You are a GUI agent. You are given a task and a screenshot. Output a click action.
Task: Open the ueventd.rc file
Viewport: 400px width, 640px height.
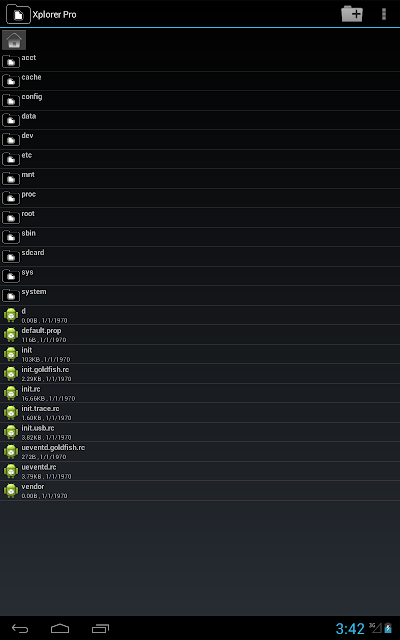pyautogui.click(x=200, y=471)
